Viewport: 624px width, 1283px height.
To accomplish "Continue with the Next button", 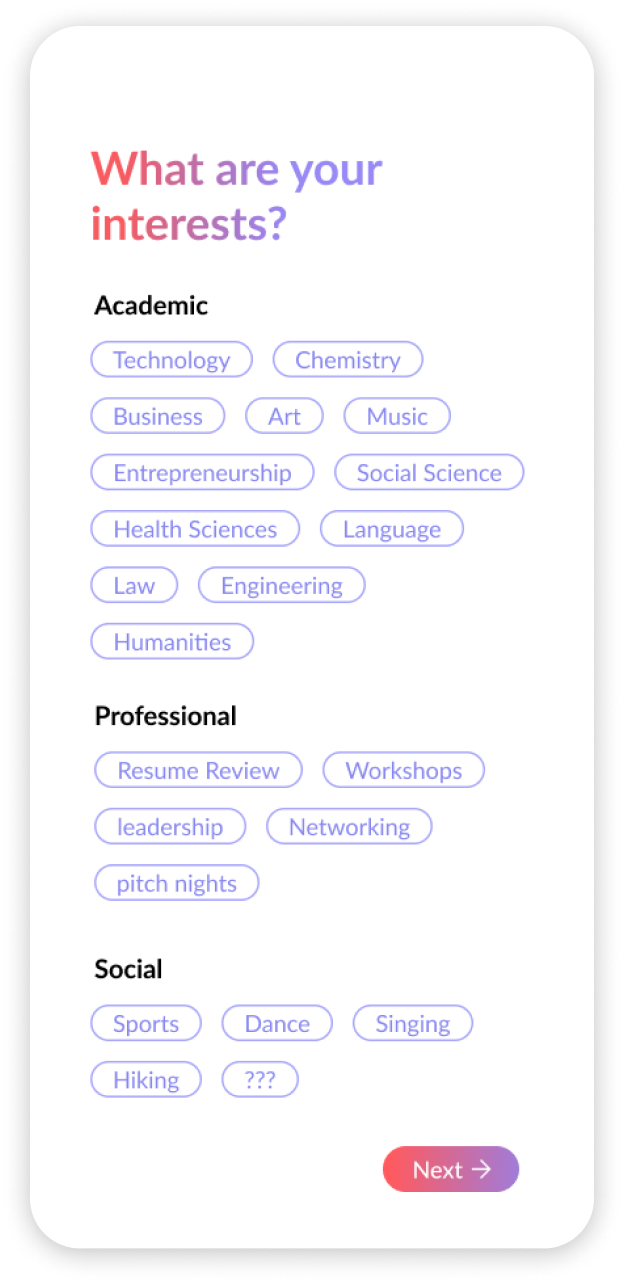I will tap(451, 1169).
